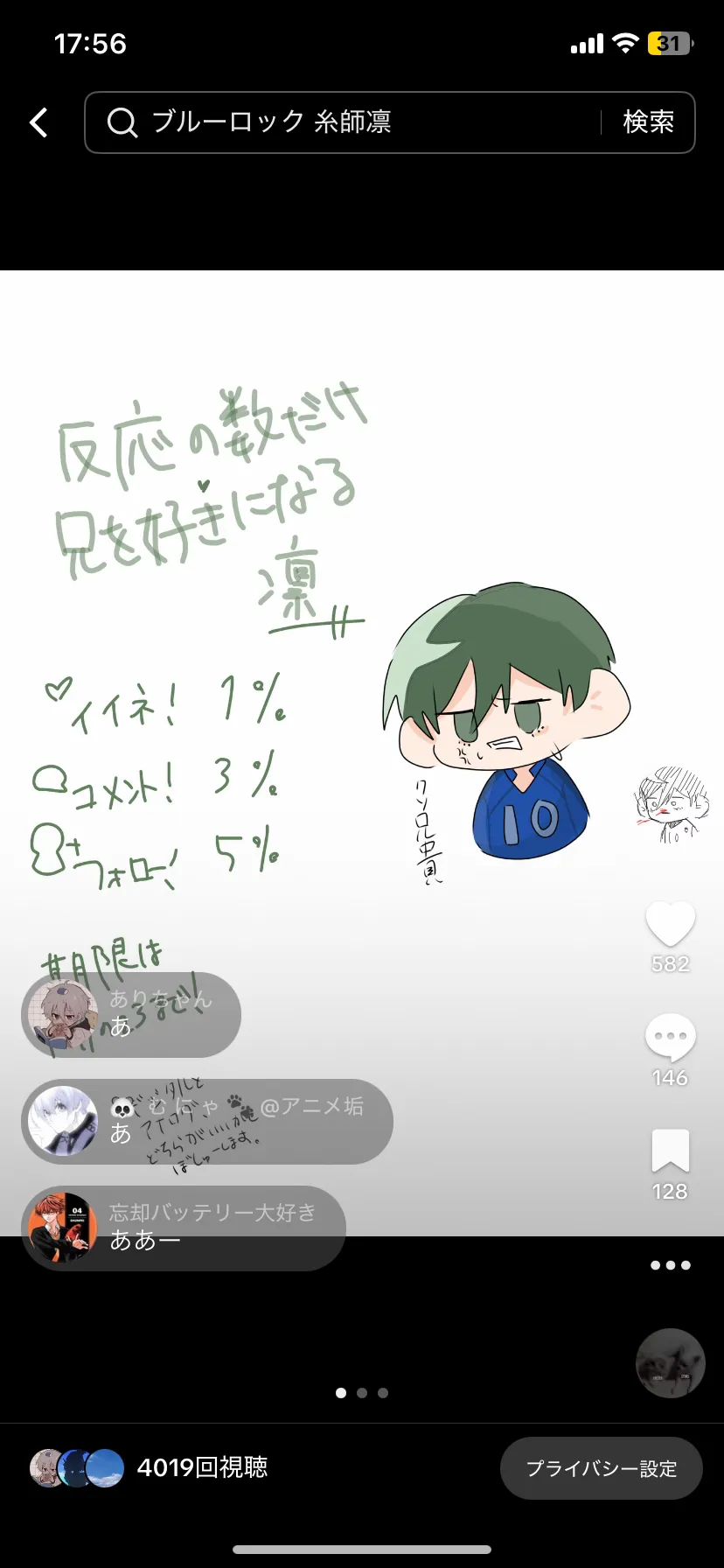Tap the slide page indicator dots
The width and height of the screenshot is (724, 1568).
362,1393
